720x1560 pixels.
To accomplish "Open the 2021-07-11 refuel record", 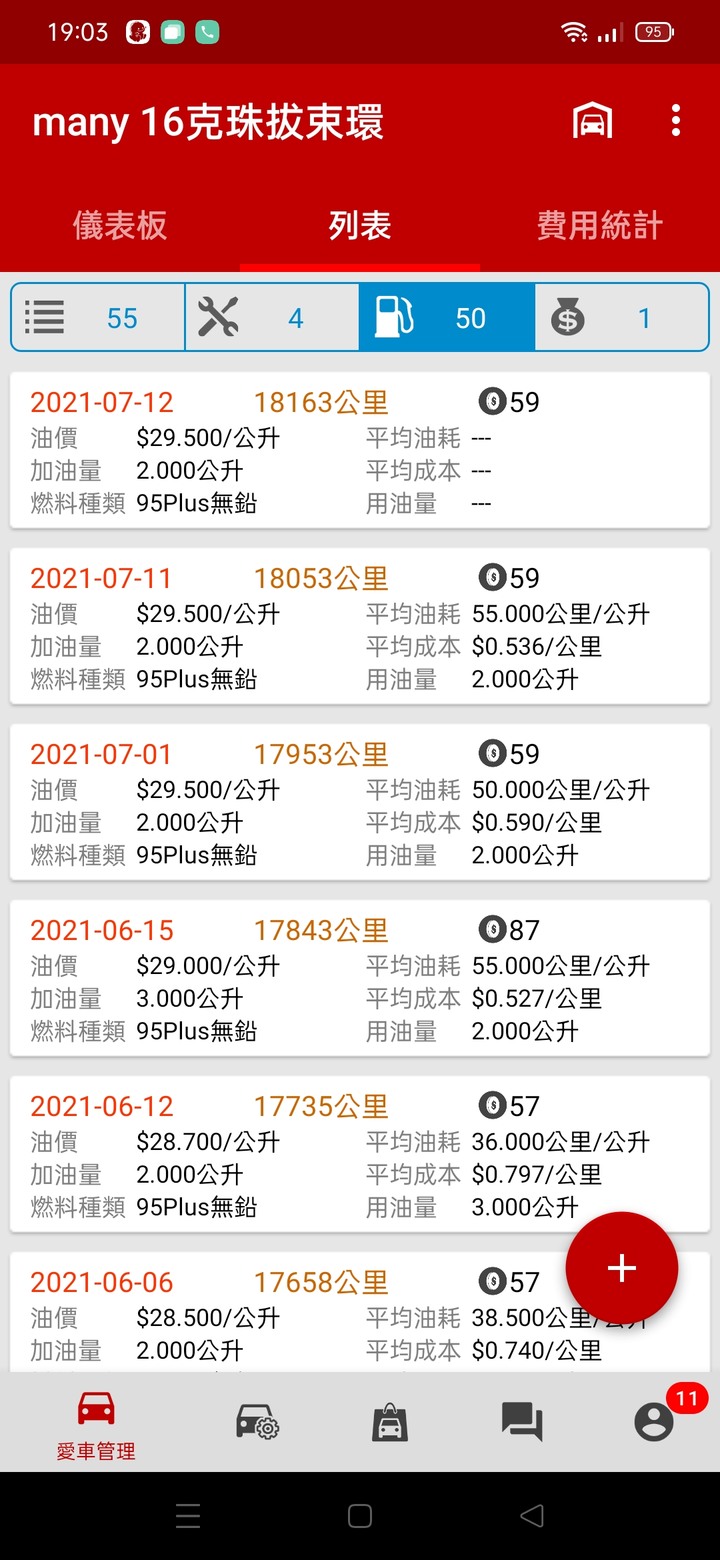I will coord(360,626).
